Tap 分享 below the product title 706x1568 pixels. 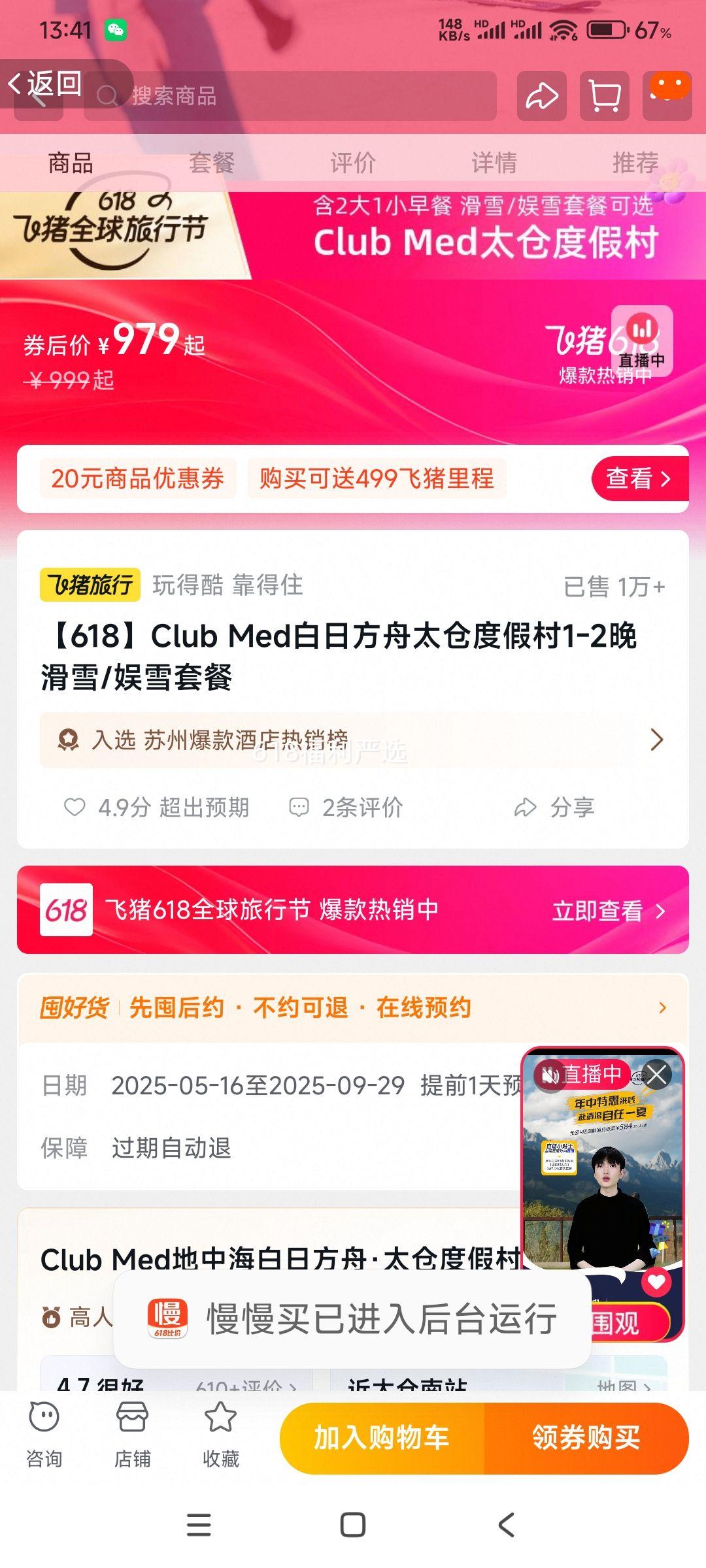[x=556, y=808]
